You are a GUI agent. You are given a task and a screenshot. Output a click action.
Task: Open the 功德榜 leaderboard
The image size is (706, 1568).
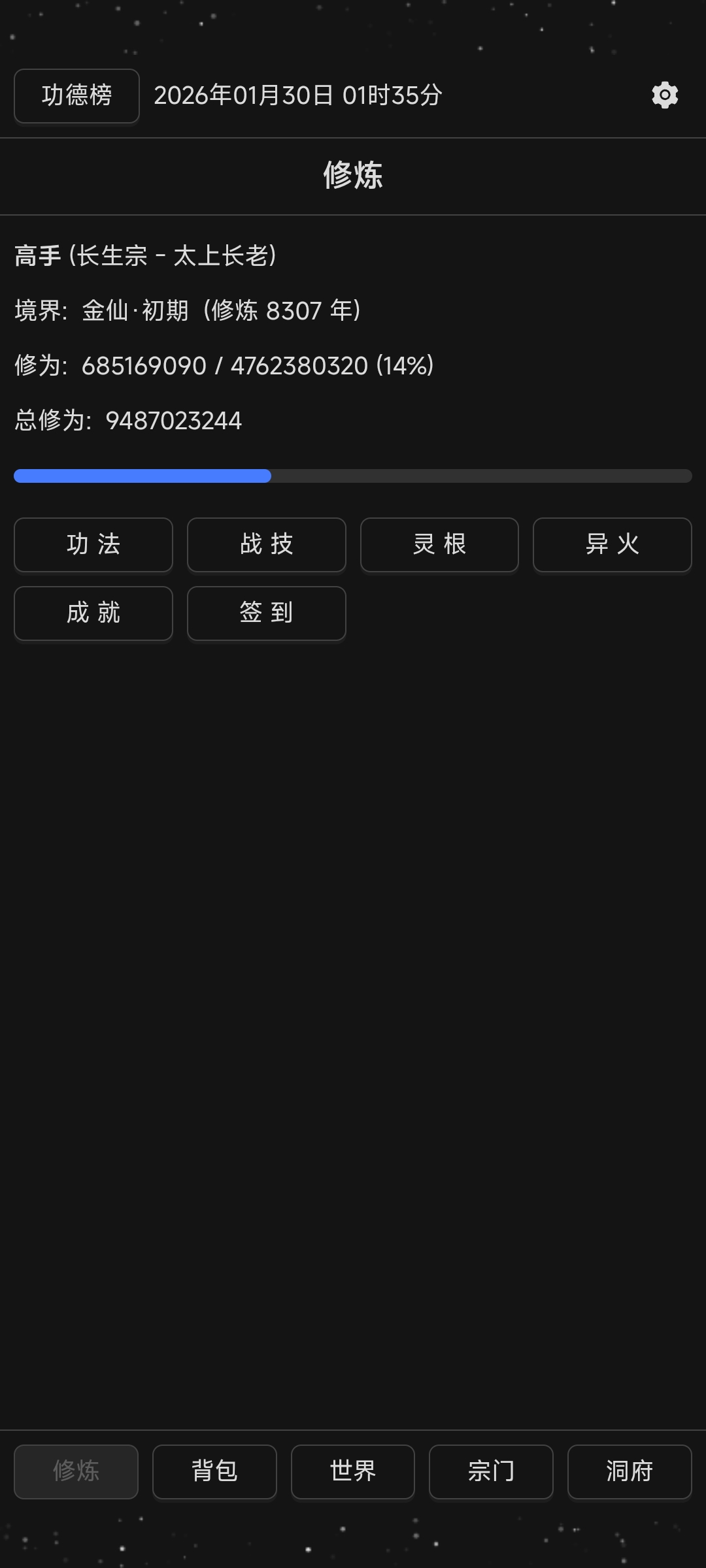click(76, 95)
